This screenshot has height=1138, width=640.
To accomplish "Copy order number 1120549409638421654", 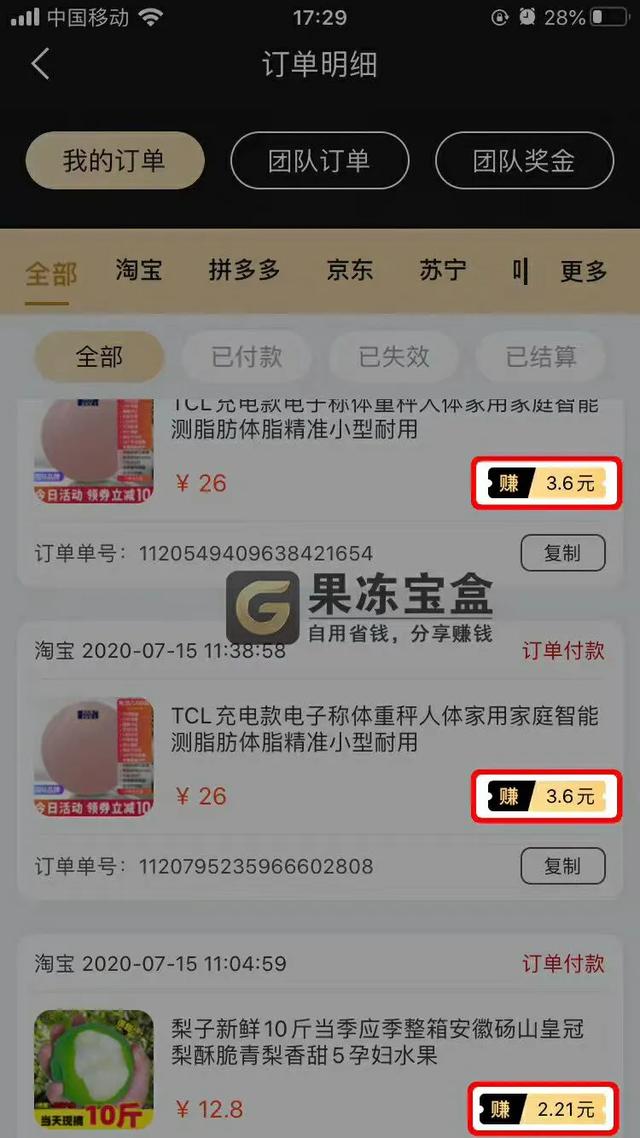I will click(x=563, y=552).
